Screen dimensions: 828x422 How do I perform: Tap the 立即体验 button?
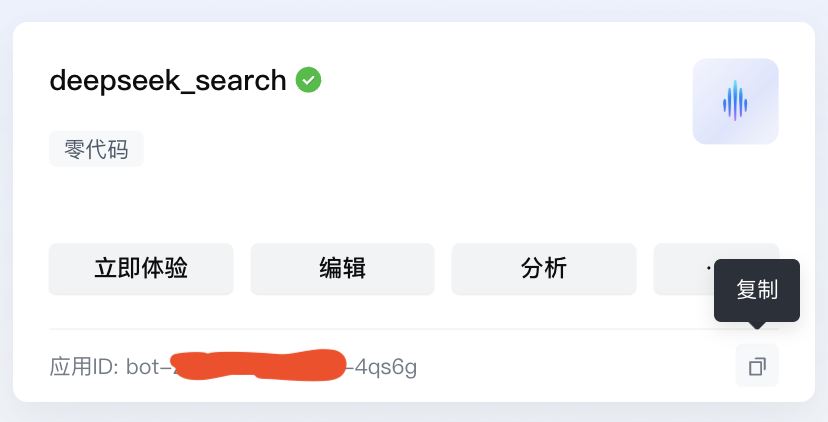pos(141,268)
